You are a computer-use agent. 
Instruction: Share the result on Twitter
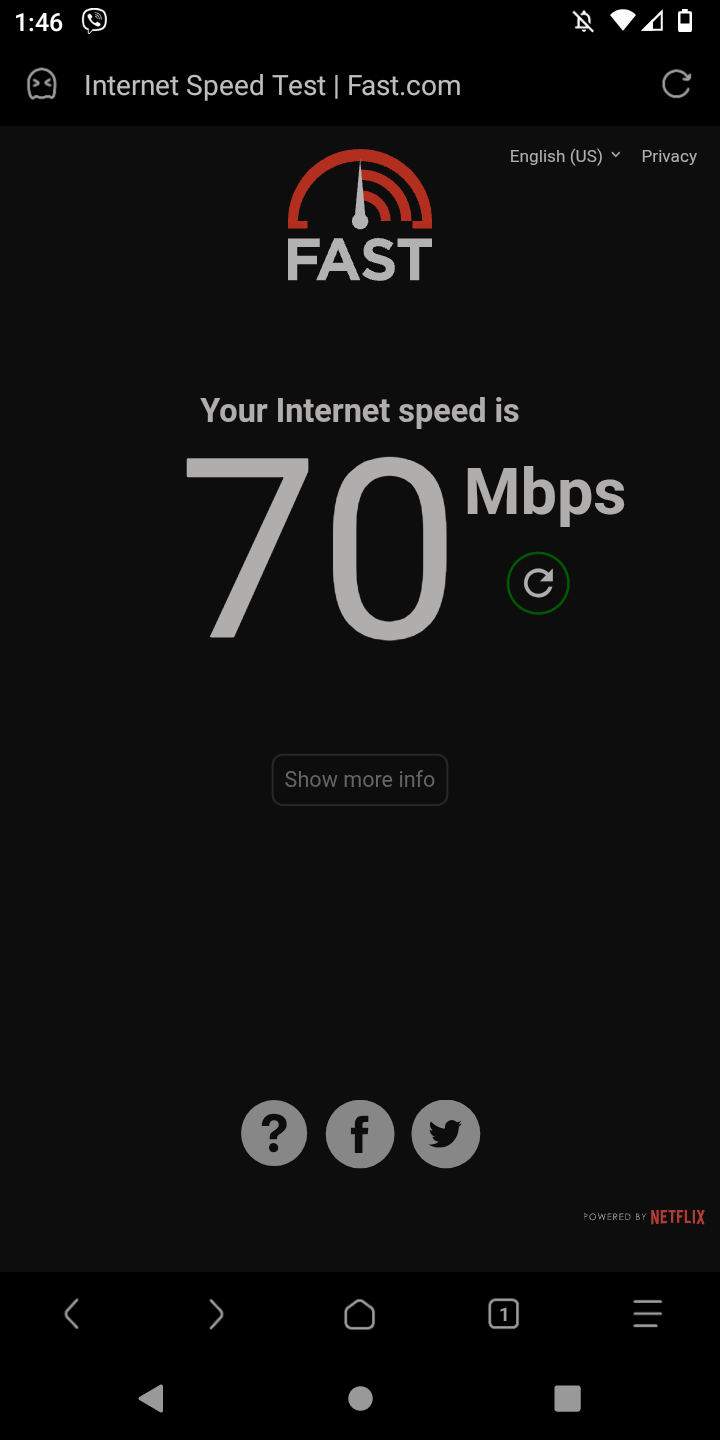pyautogui.click(x=446, y=1133)
